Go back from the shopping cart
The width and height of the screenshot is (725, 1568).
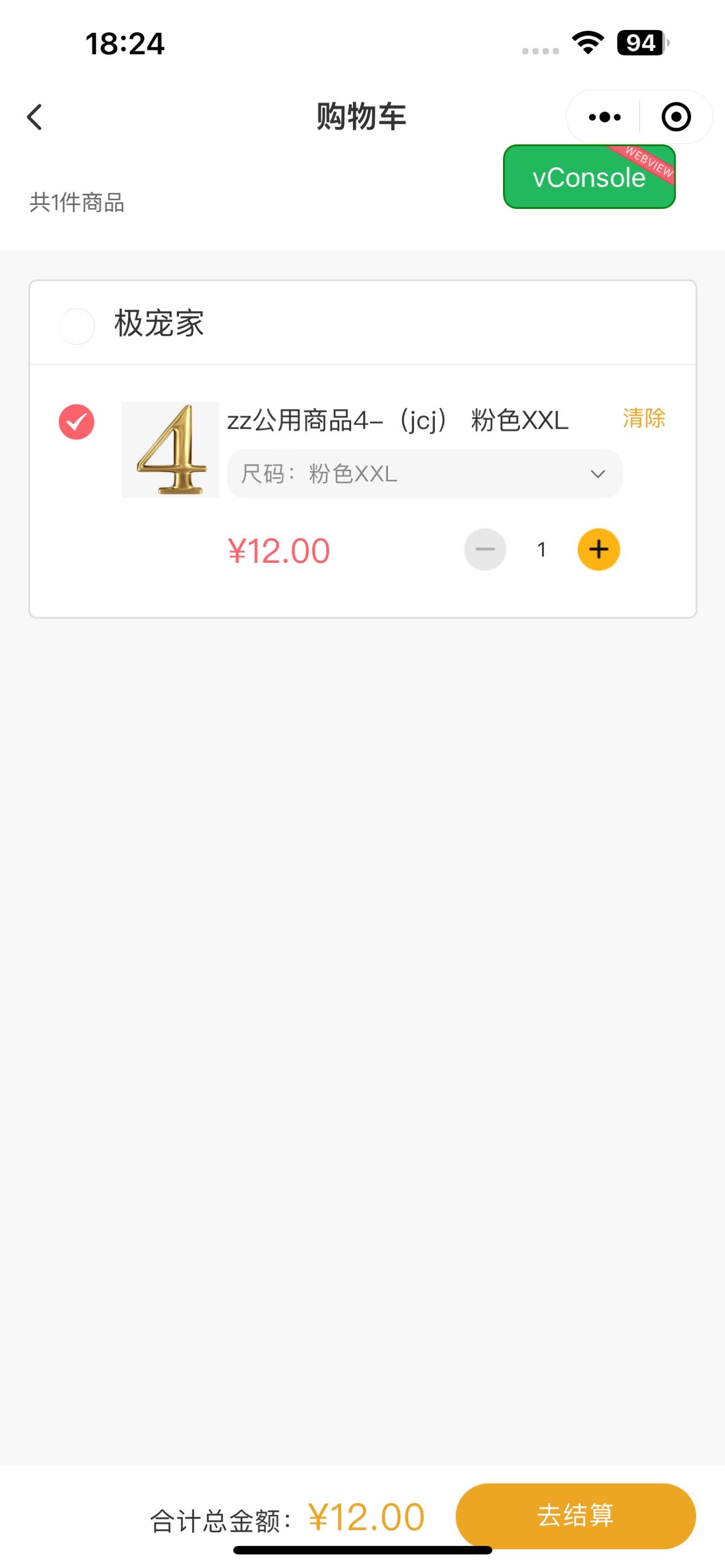tap(35, 117)
